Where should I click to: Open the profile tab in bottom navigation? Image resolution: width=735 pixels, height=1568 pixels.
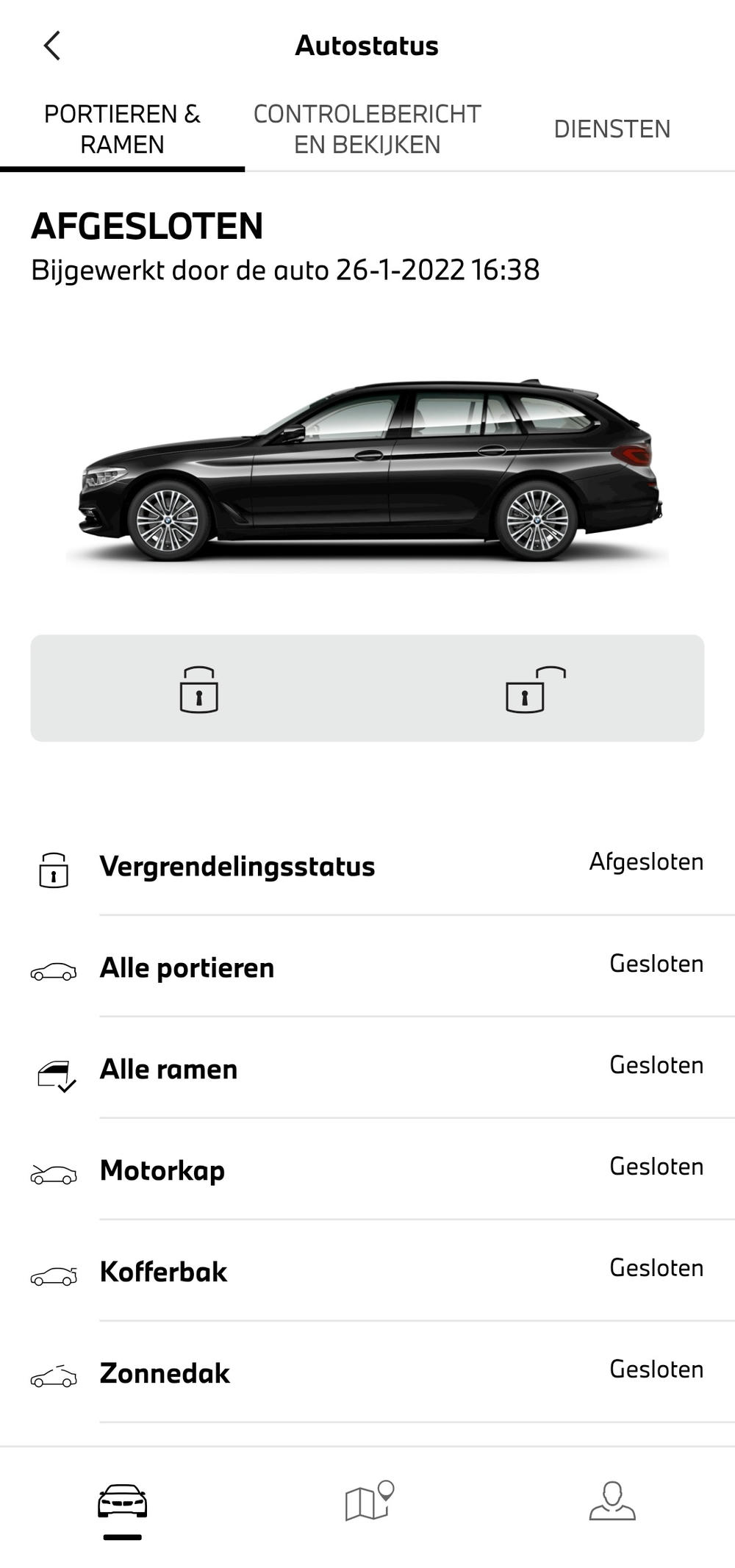coord(612,1501)
